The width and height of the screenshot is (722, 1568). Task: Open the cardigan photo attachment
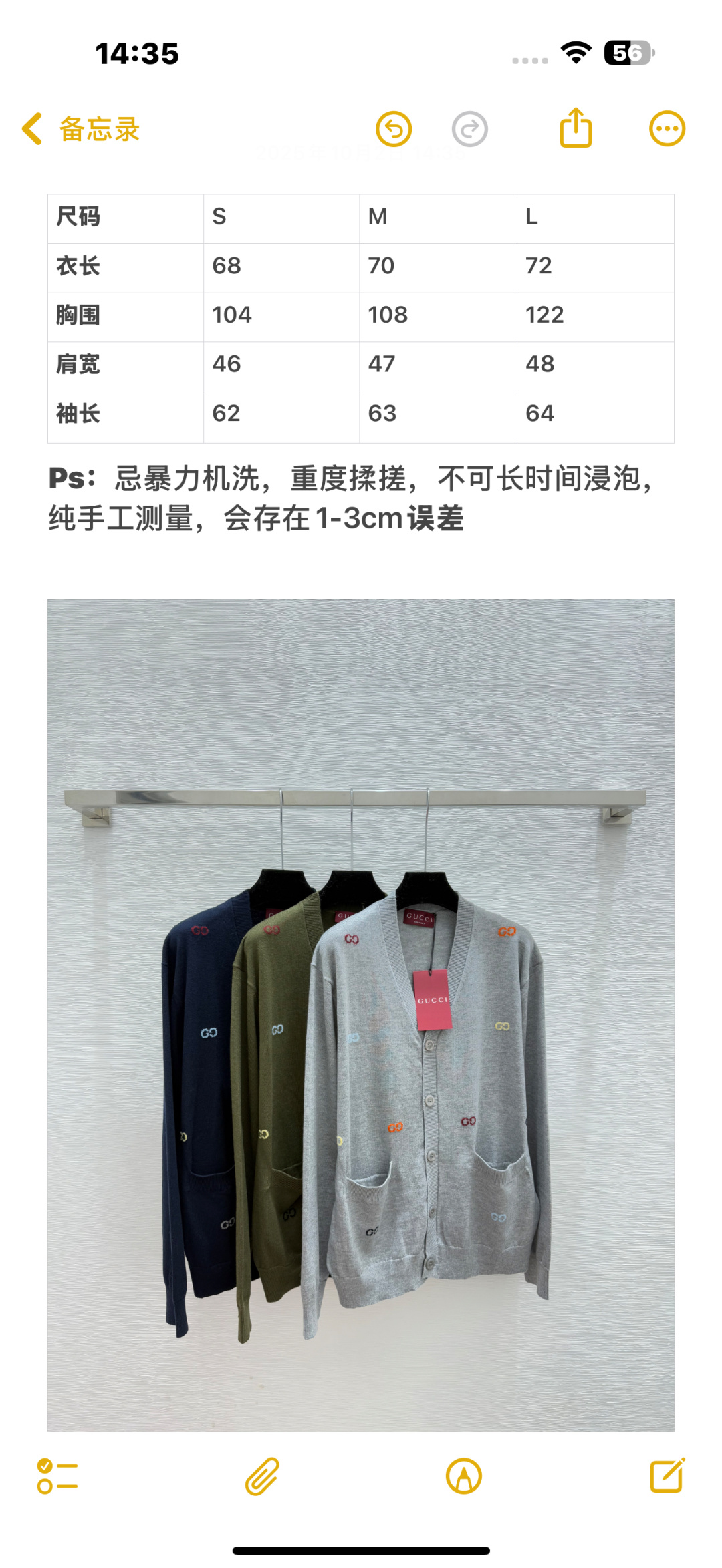pos(361,1015)
